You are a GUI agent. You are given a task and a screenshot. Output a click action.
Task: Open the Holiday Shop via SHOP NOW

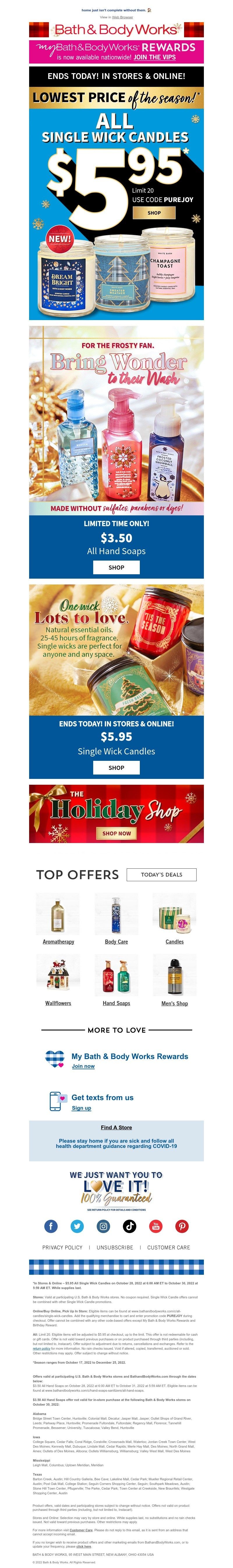[x=116, y=833]
